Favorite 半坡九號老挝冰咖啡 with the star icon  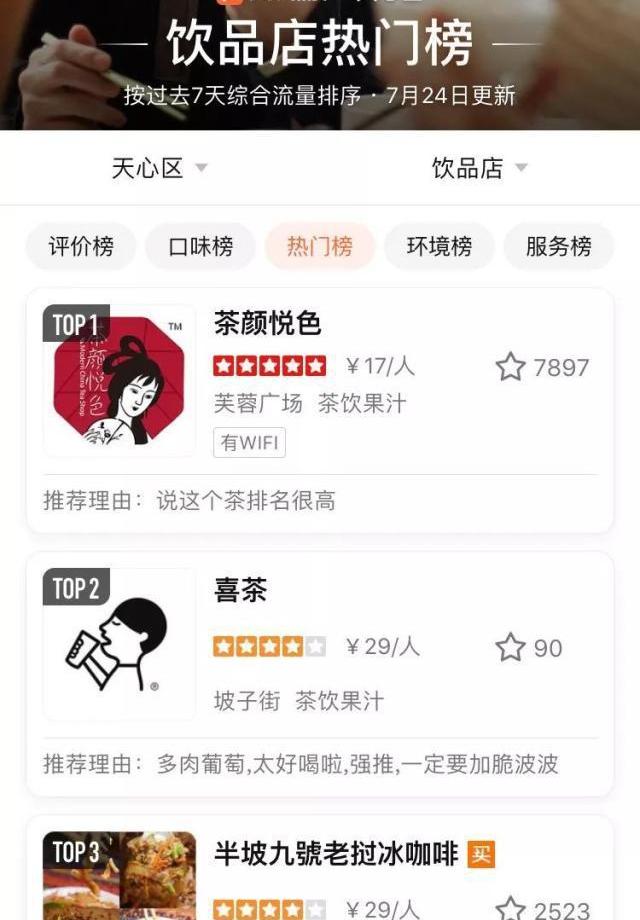tap(511, 908)
